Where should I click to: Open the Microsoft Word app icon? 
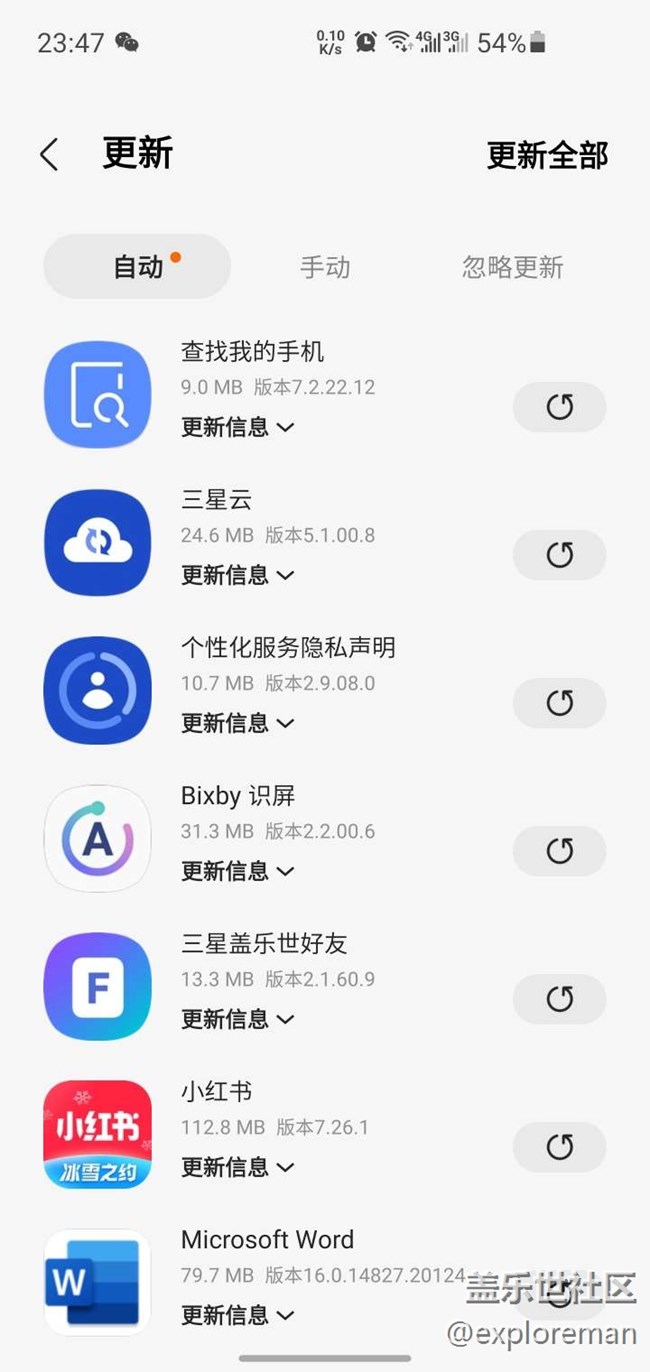tap(97, 1282)
